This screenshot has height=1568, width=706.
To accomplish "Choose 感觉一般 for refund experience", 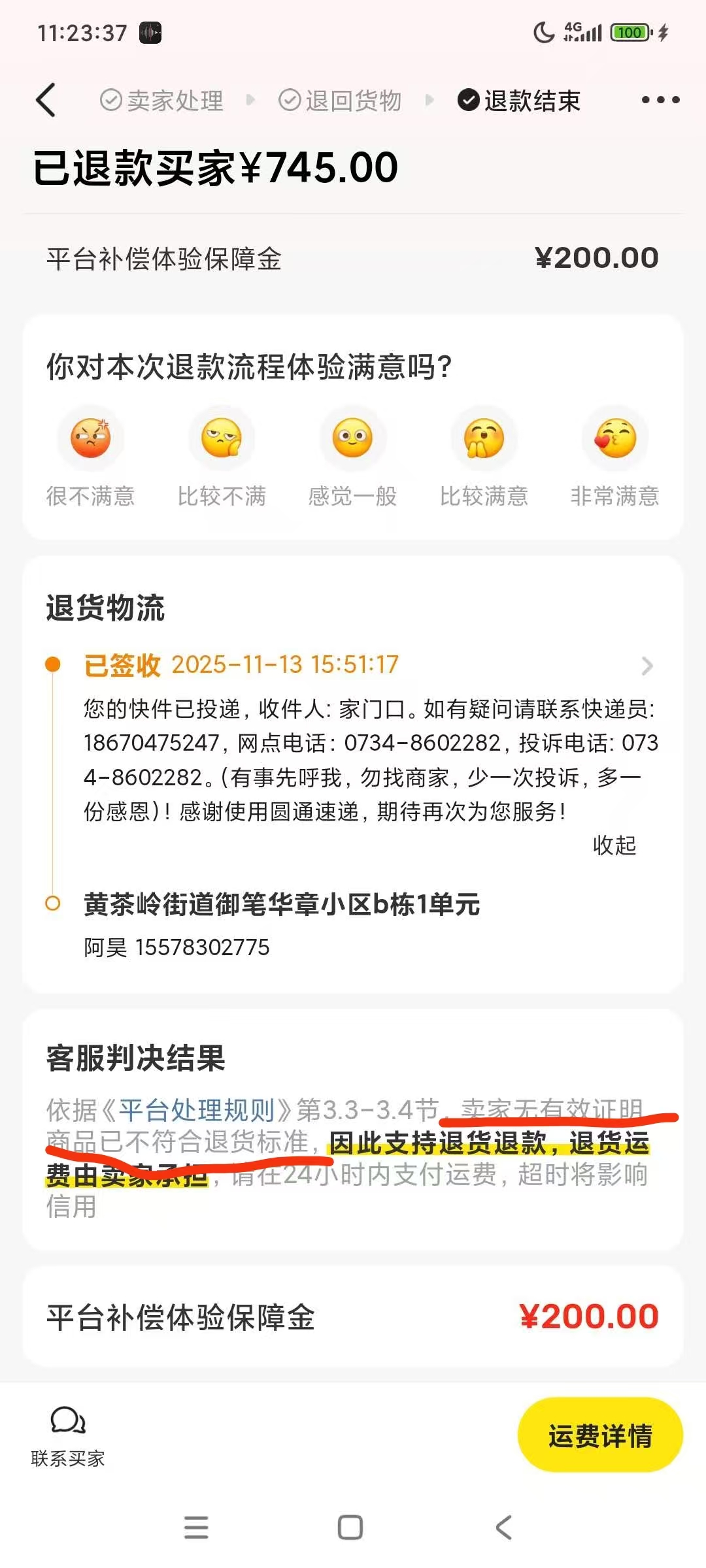I will pyautogui.click(x=353, y=438).
